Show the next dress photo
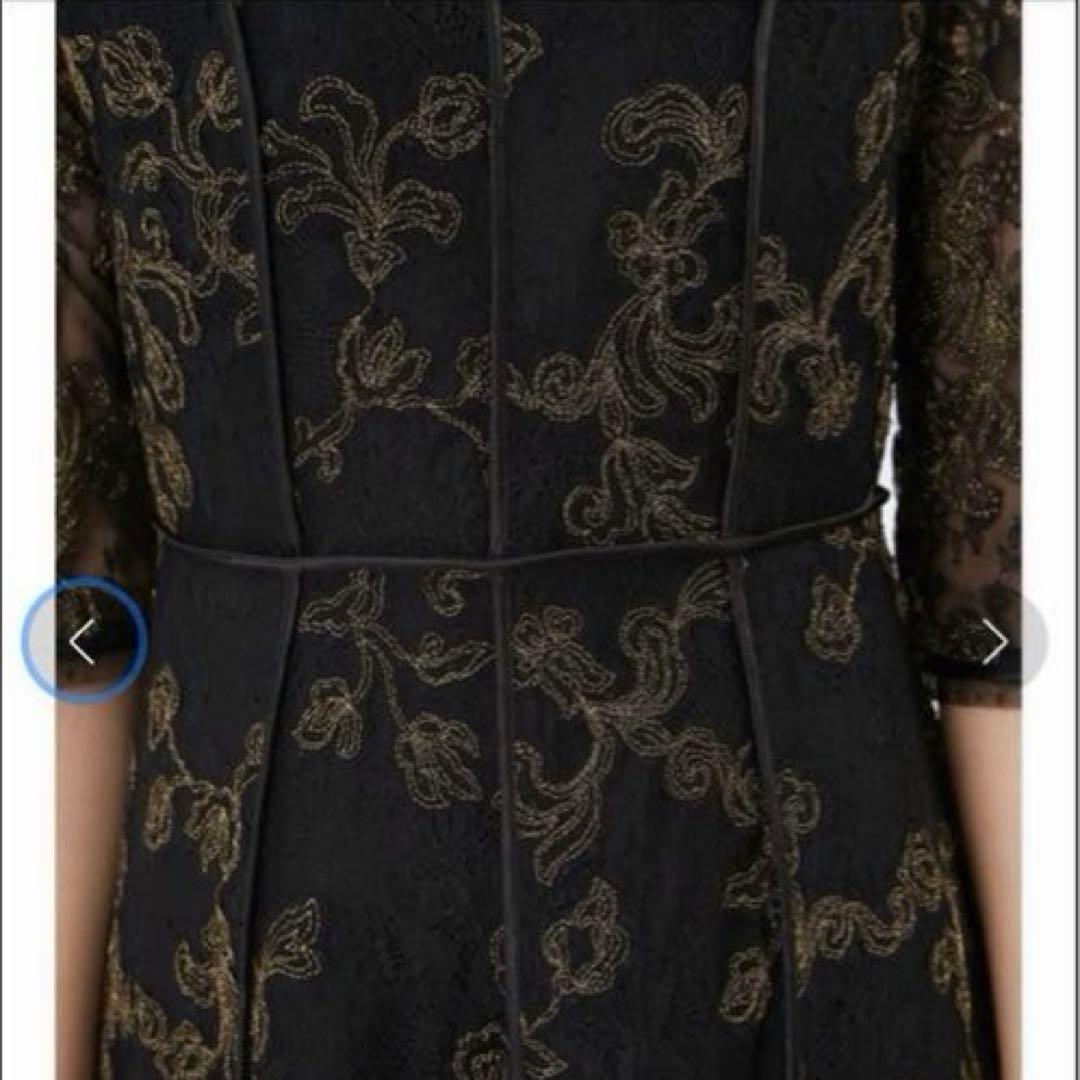Image resolution: width=1080 pixels, height=1080 pixels. pos(994,640)
